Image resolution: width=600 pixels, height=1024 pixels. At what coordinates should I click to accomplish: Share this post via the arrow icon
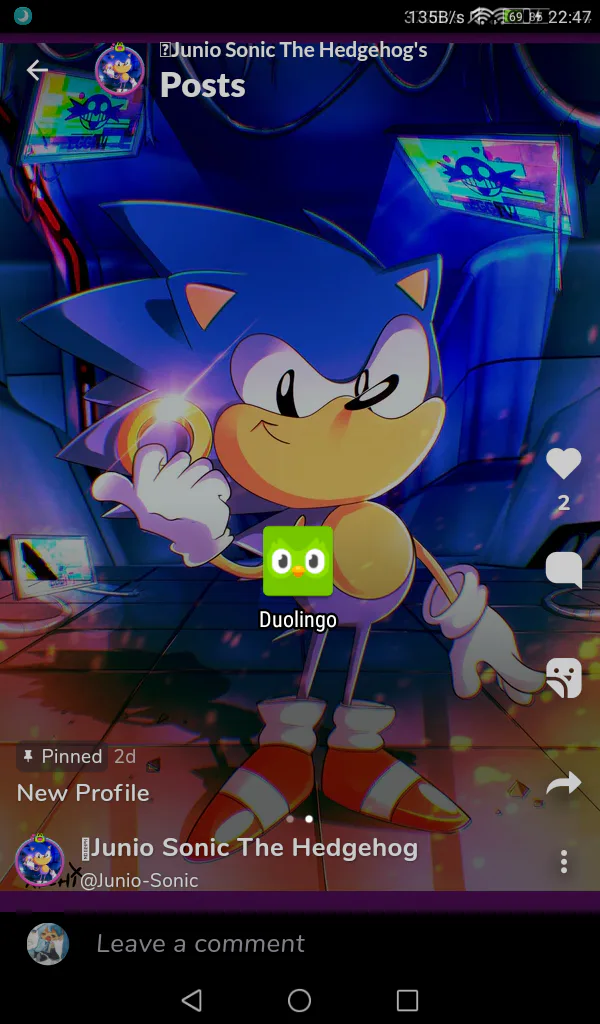(x=563, y=785)
